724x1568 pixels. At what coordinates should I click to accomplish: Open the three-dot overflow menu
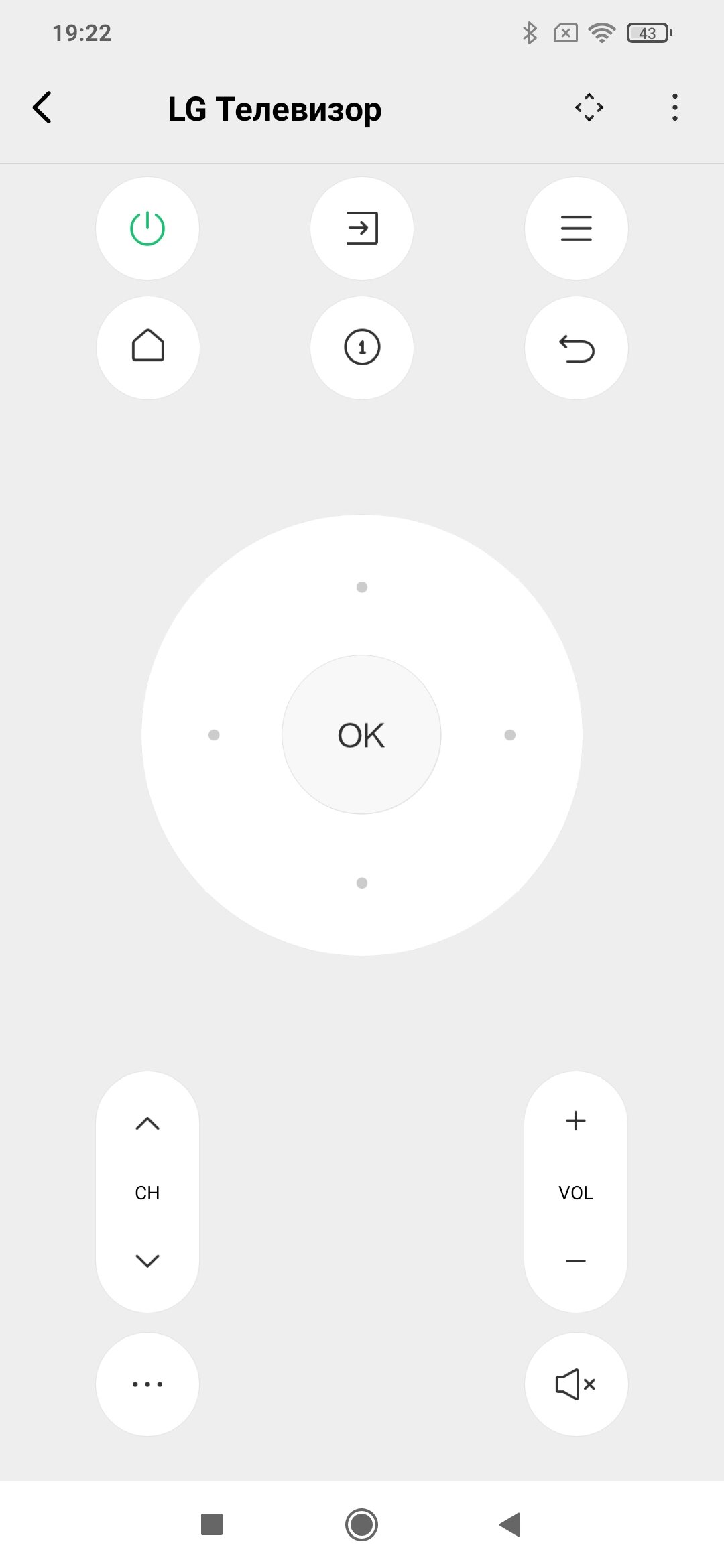(x=674, y=107)
